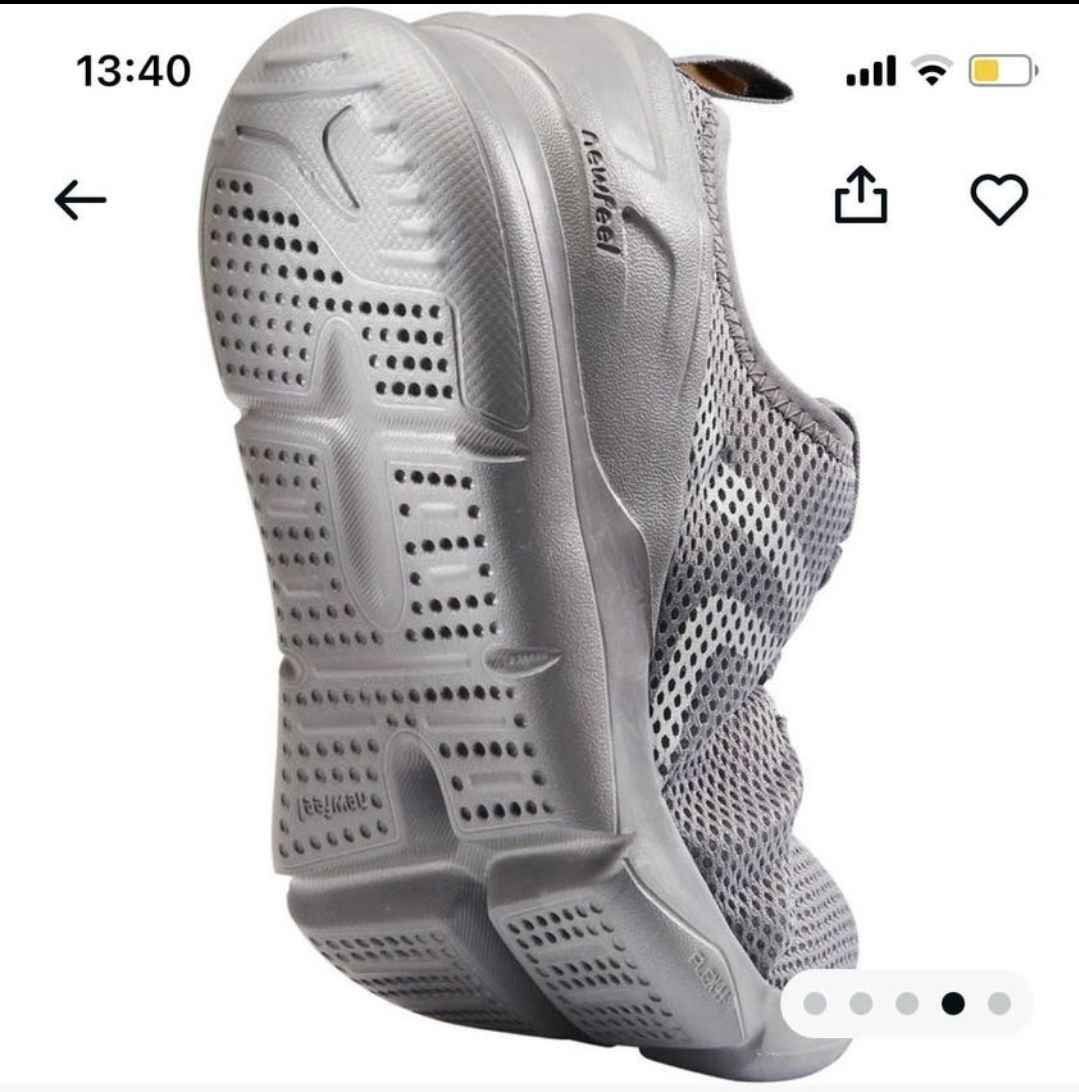This screenshot has height=1092, width=1079.
Task: Go back using the arrow icon
Action: [80, 200]
